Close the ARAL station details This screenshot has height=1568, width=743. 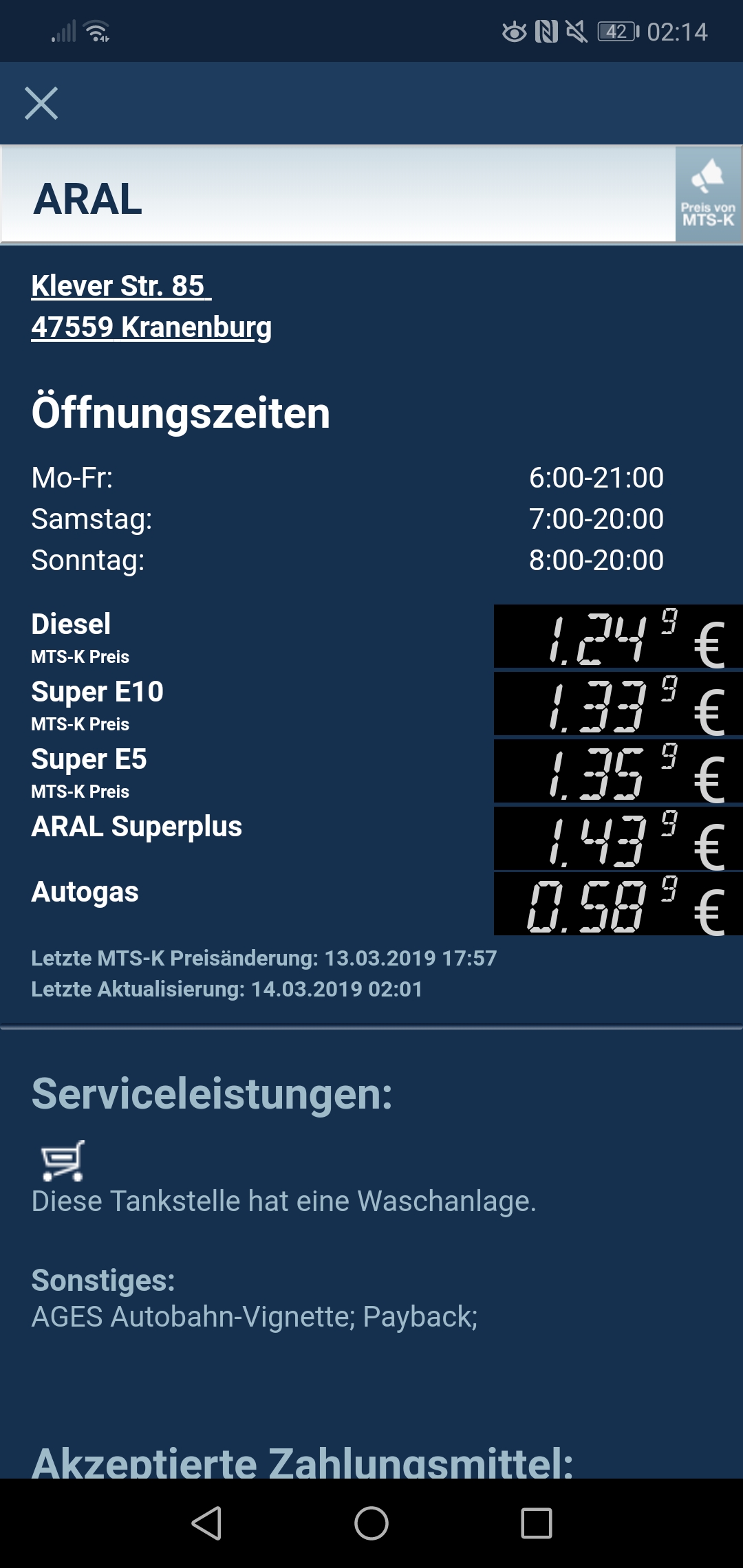[41, 103]
